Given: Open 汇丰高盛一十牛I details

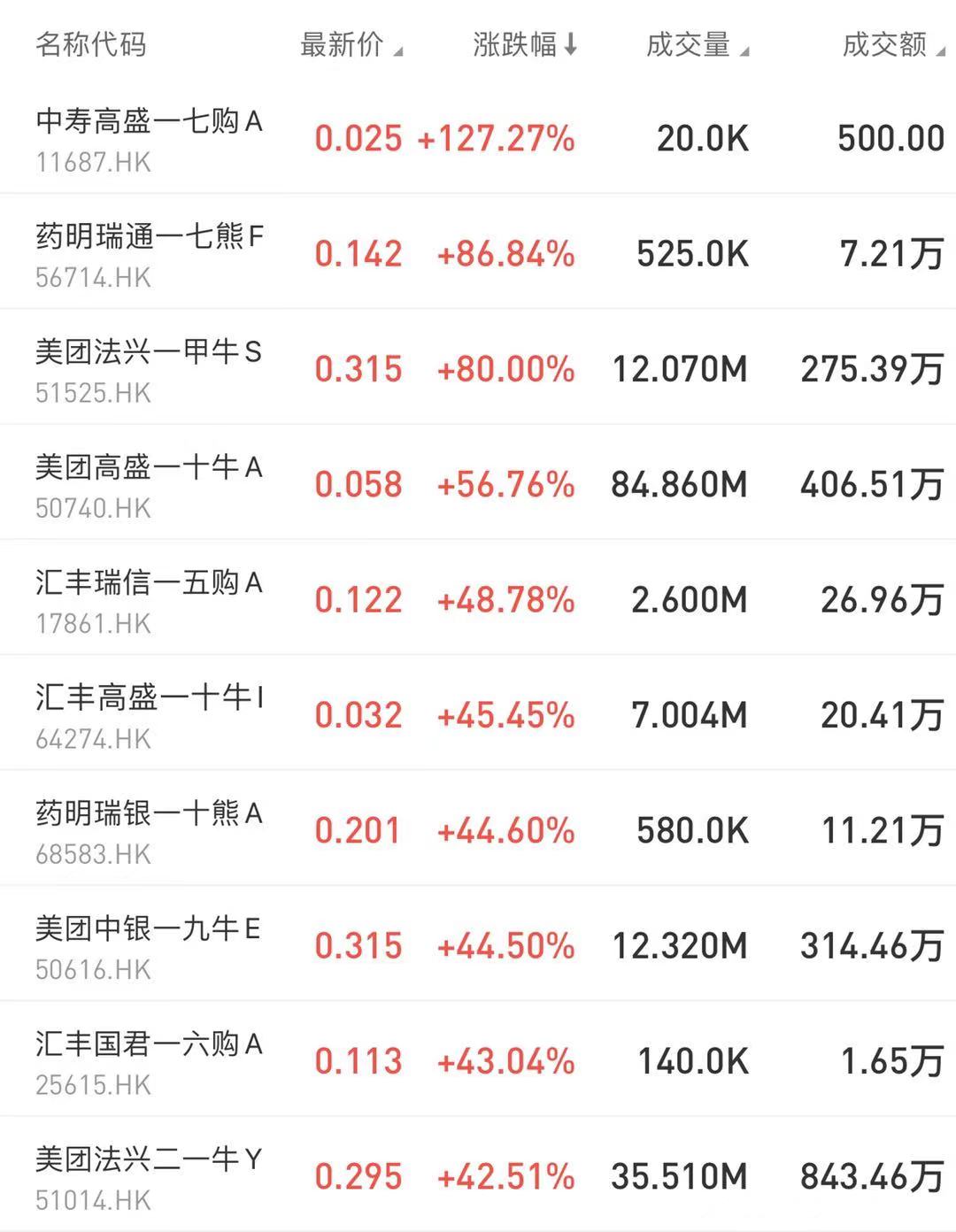Looking at the screenshot, I should coord(149,715).
